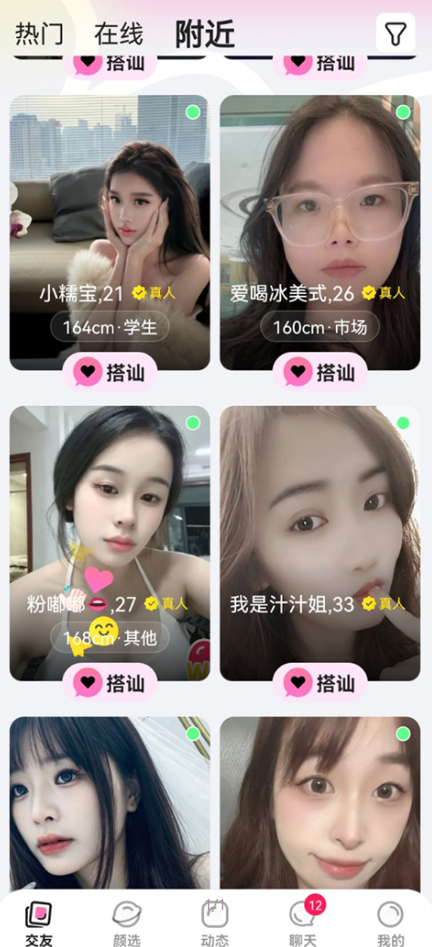The width and height of the screenshot is (432, 947).
Task: Tap 搭讪 under 粉嘟嘟's card
Action: [109, 682]
